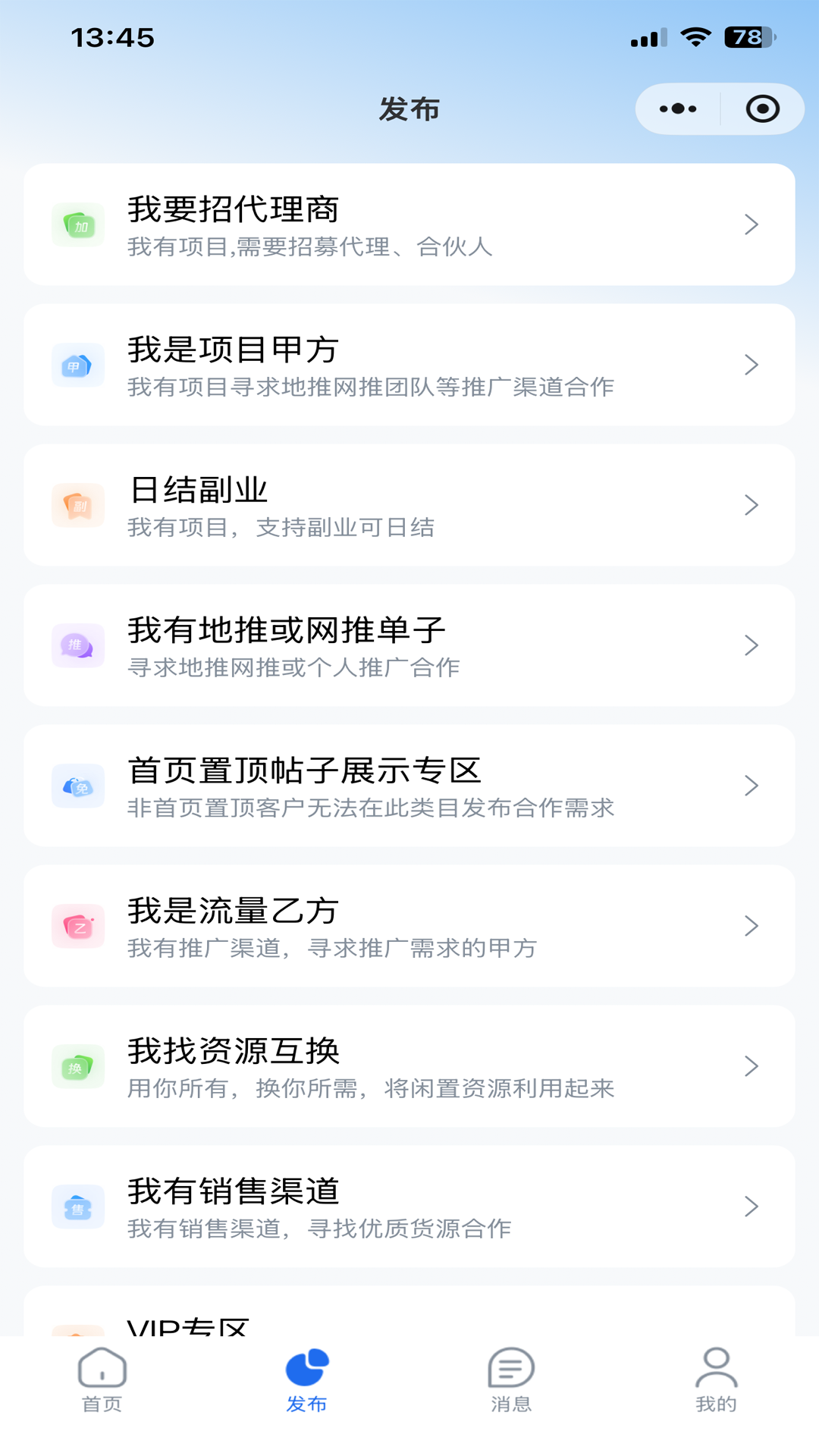Expand 我是流量乙方 with its right chevron

coord(752,926)
